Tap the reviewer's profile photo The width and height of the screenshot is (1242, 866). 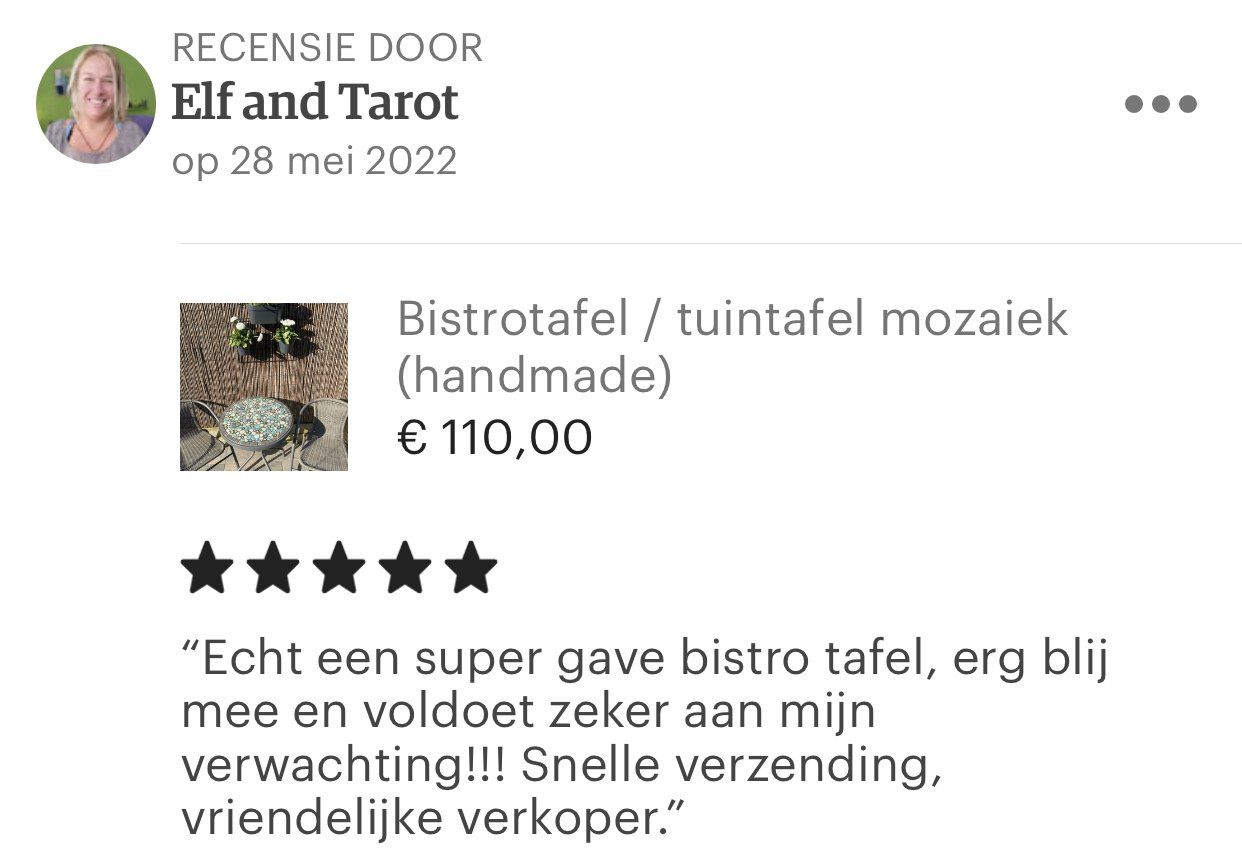tap(96, 104)
